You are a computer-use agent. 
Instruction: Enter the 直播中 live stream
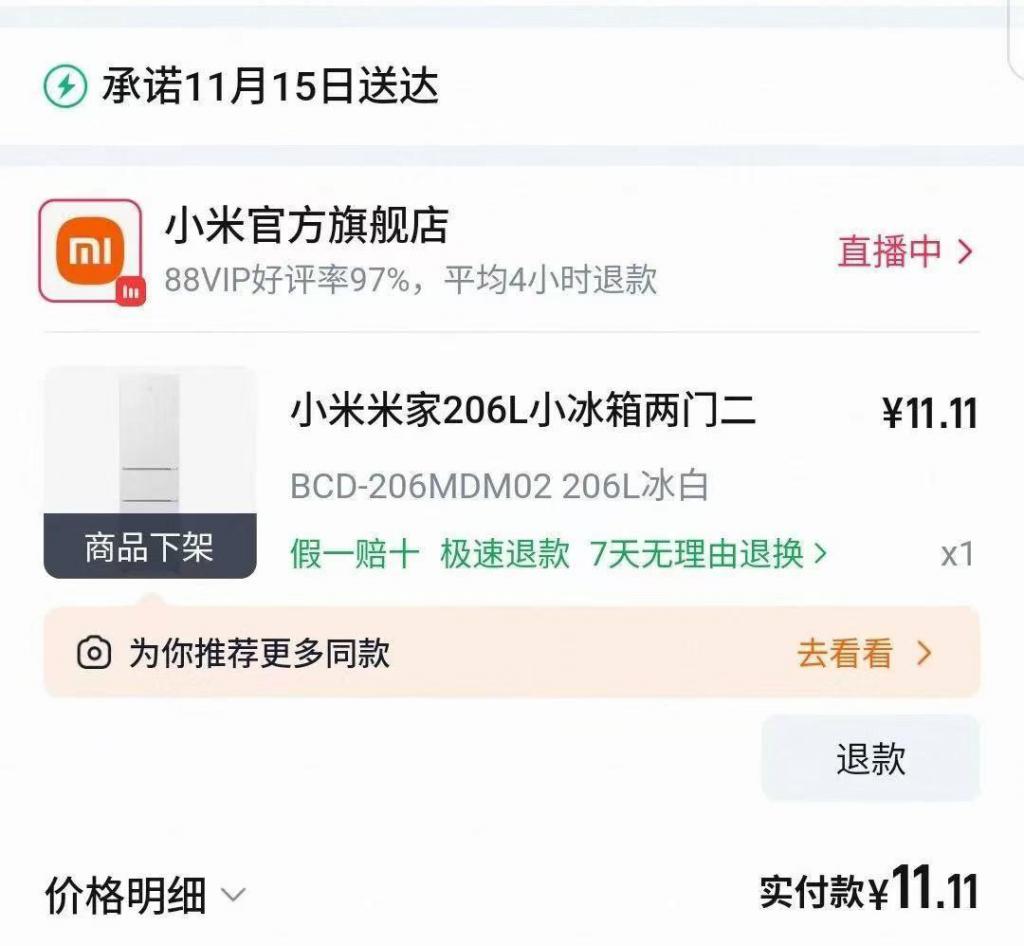[x=904, y=251]
